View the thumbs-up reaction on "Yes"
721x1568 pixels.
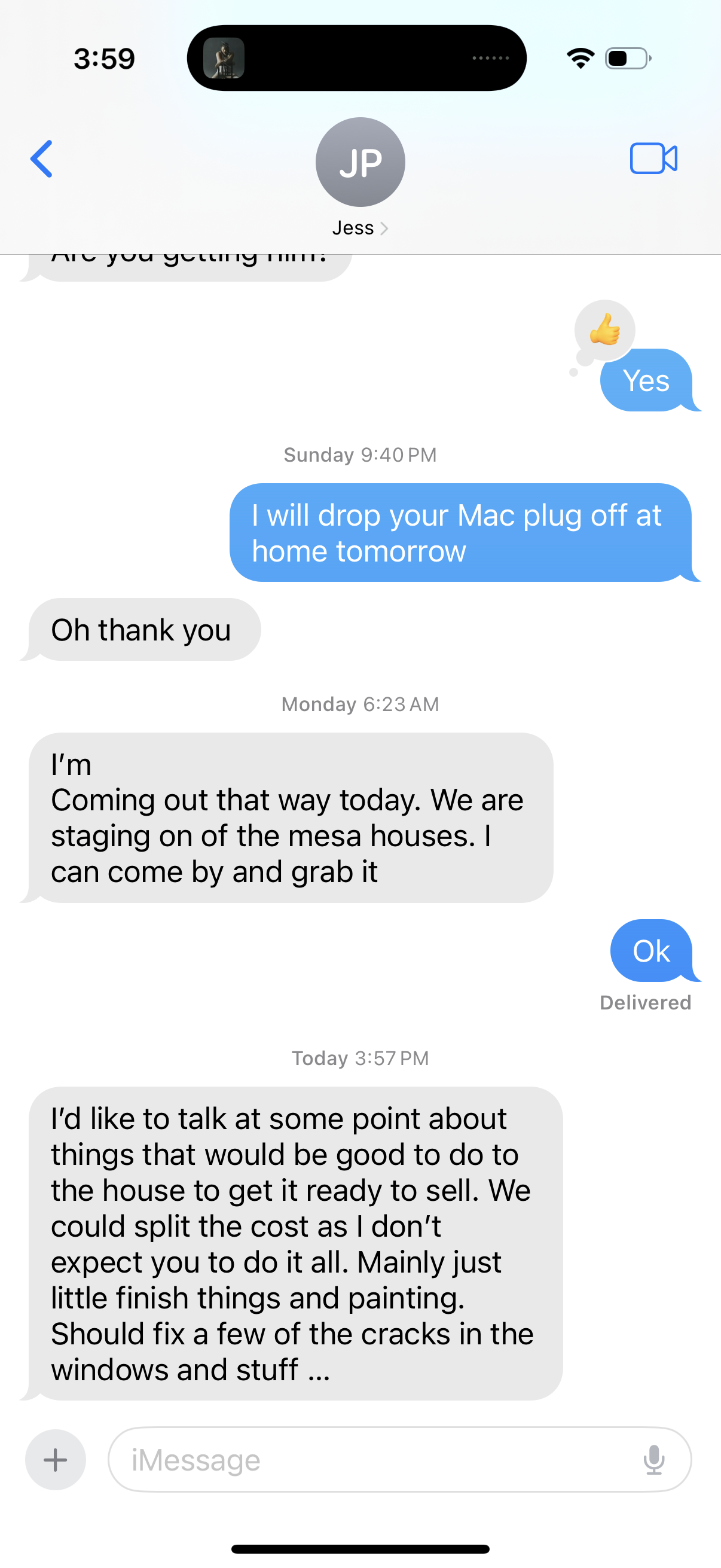click(x=604, y=330)
